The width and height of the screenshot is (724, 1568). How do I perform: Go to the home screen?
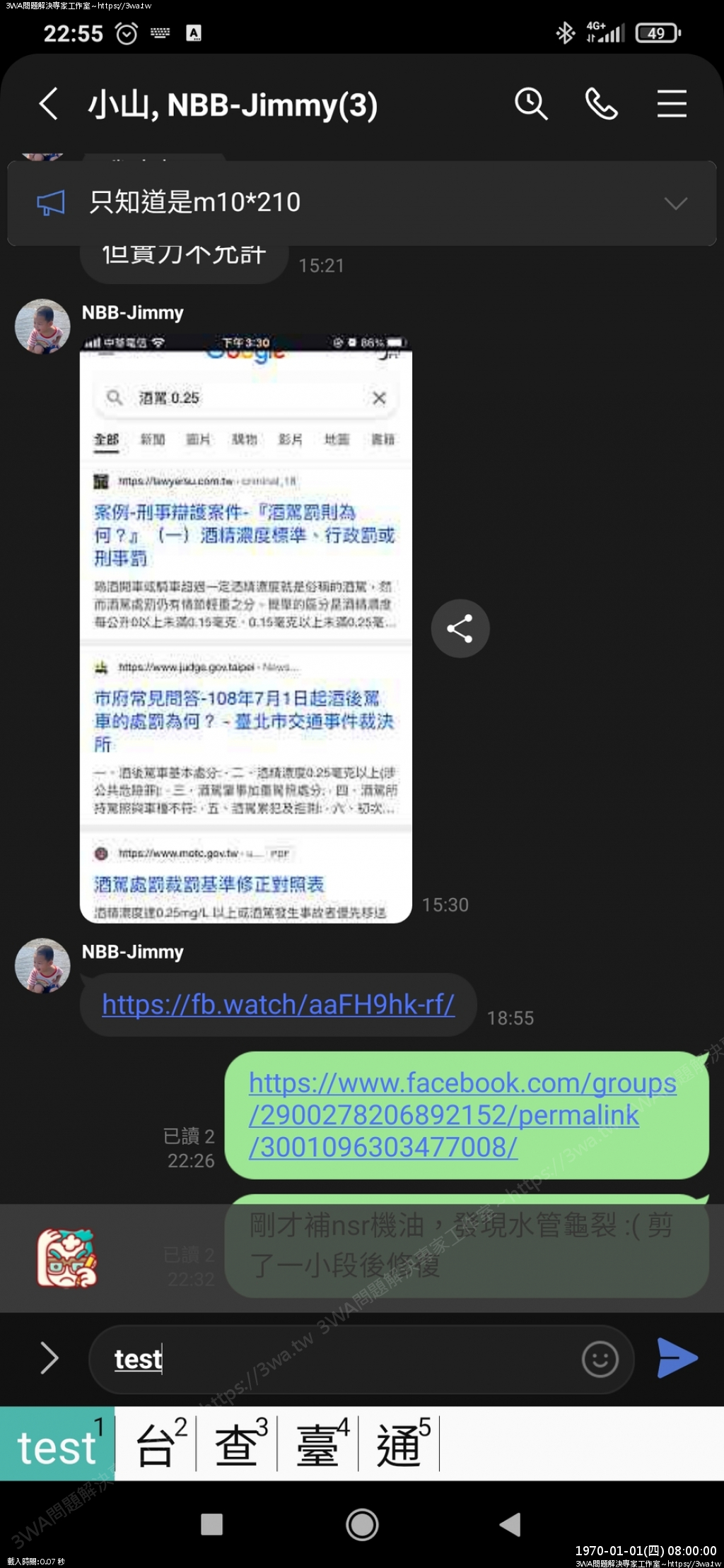[x=362, y=1524]
